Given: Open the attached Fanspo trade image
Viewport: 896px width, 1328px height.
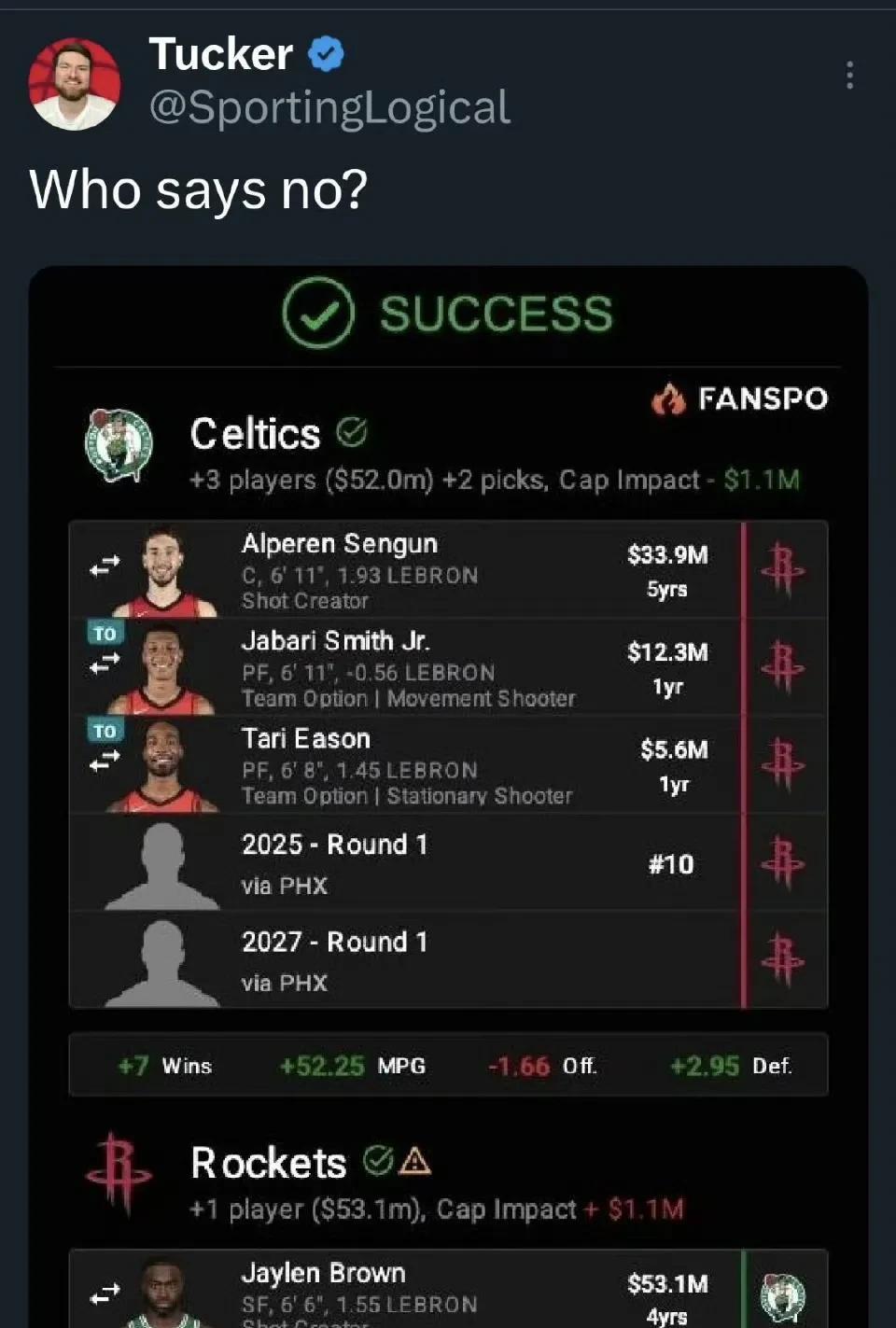Looking at the screenshot, I should click(x=448, y=793).
